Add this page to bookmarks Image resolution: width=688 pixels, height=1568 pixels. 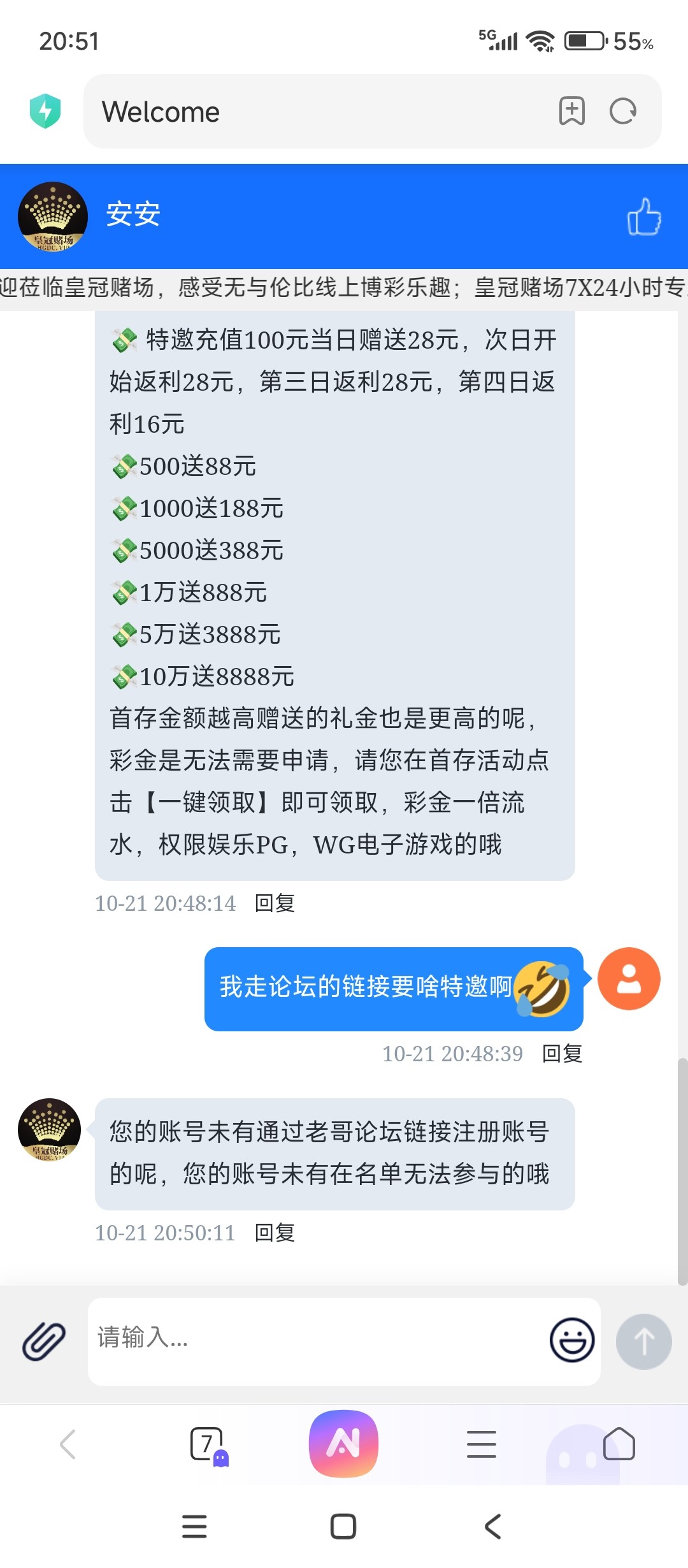click(x=571, y=112)
